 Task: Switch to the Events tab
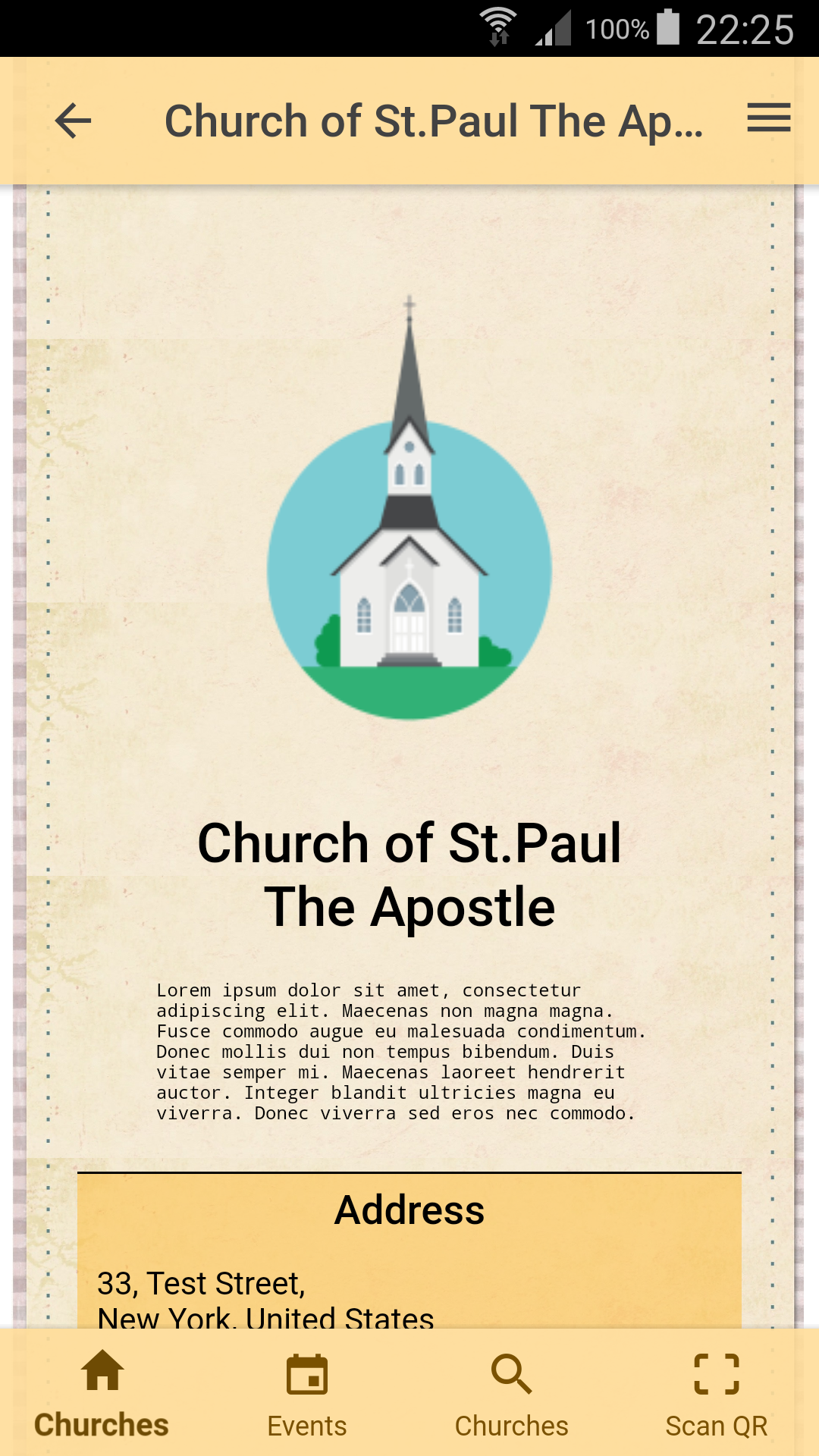(307, 1394)
